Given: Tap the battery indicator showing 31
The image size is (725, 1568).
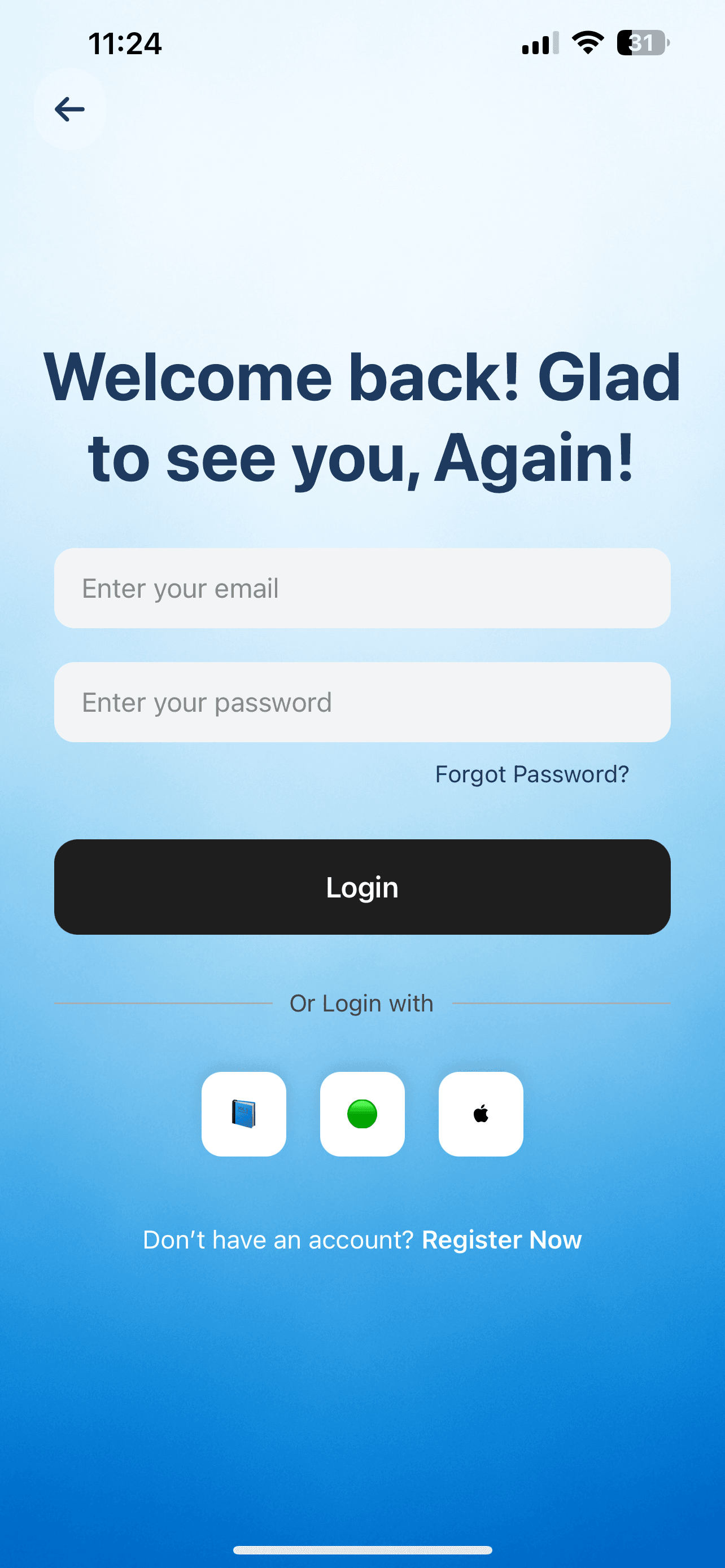Looking at the screenshot, I should tap(642, 42).
